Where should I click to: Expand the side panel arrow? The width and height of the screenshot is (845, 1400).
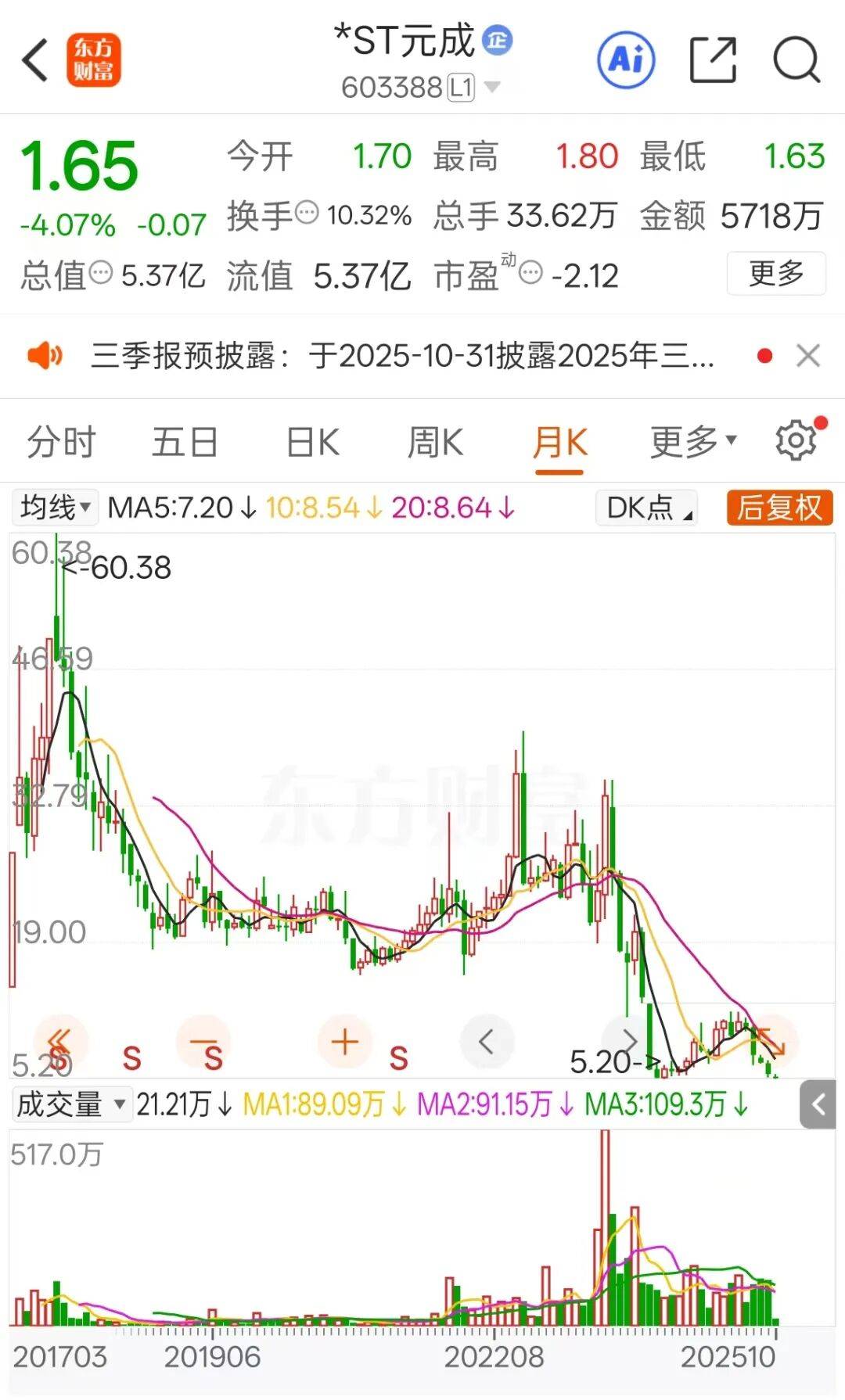coord(818,1104)
